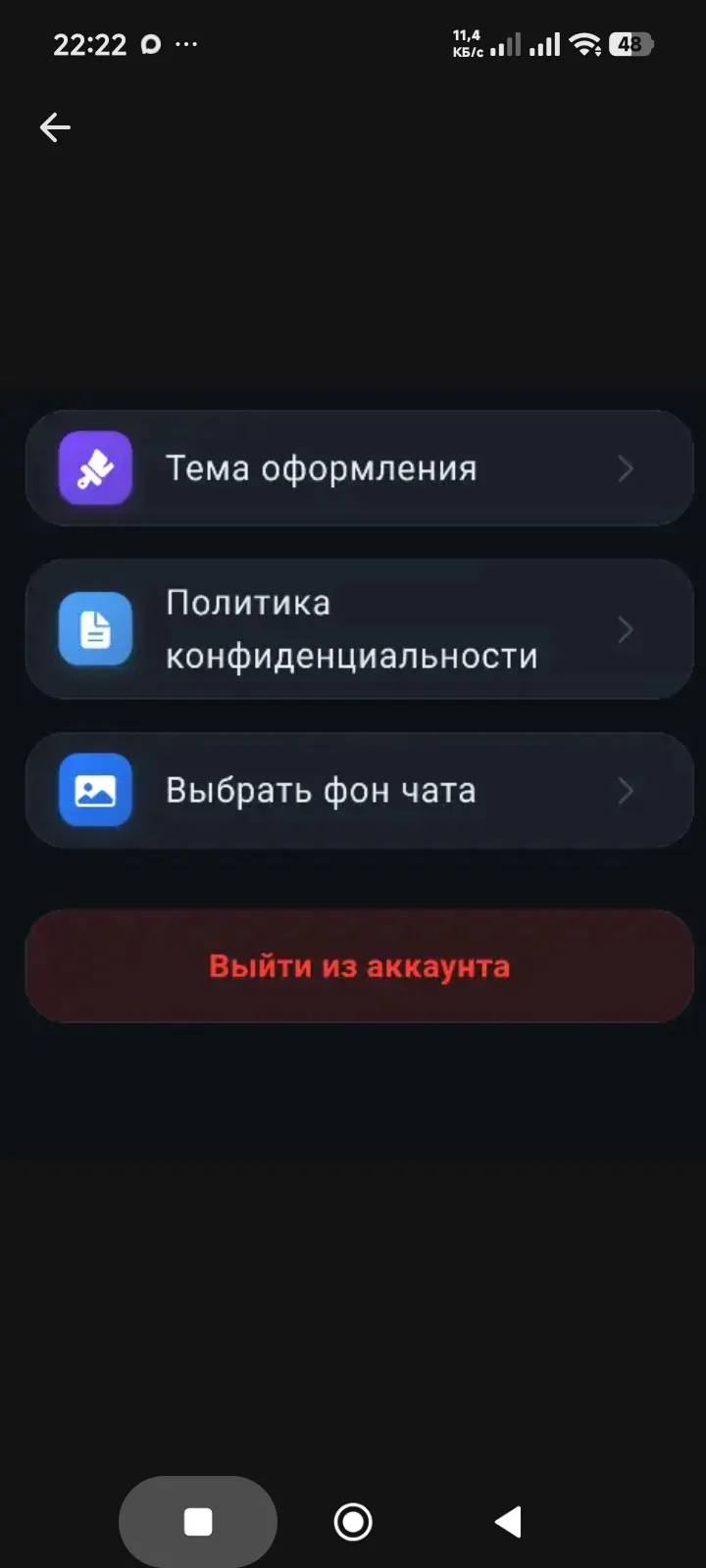This screenshot has height=1568, width=706.
Task: Tap the Выйти из аккаунта button
Action: [359, 966]
